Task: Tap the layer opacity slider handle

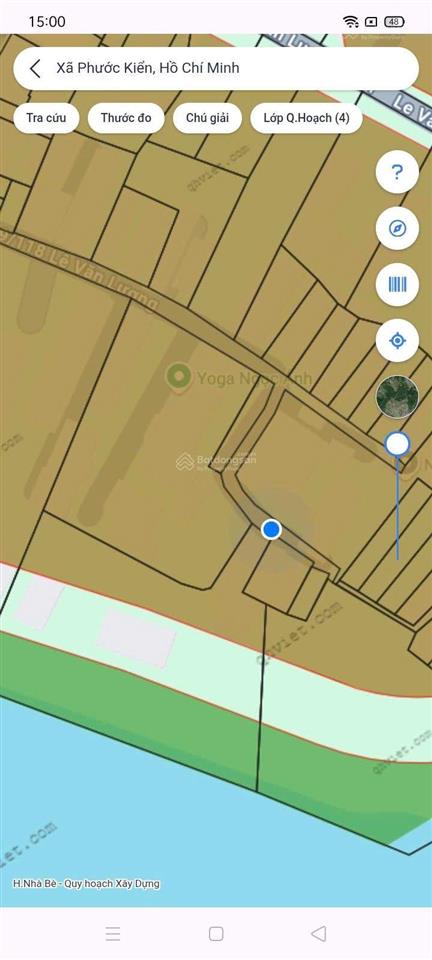Action: pos(398,444)
